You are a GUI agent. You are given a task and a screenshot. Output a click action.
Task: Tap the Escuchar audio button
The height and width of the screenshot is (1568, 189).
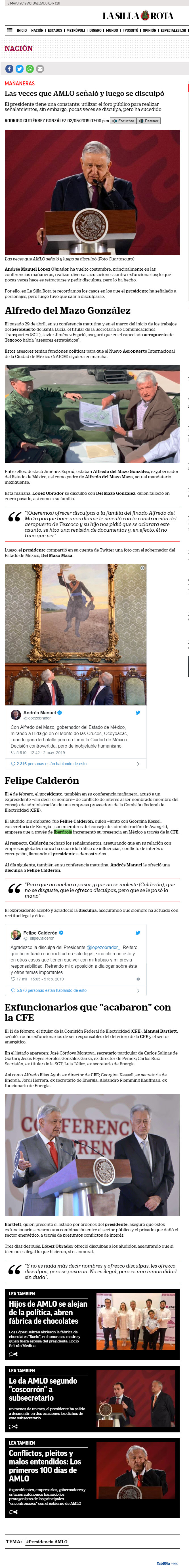click(x=123, y=121)
